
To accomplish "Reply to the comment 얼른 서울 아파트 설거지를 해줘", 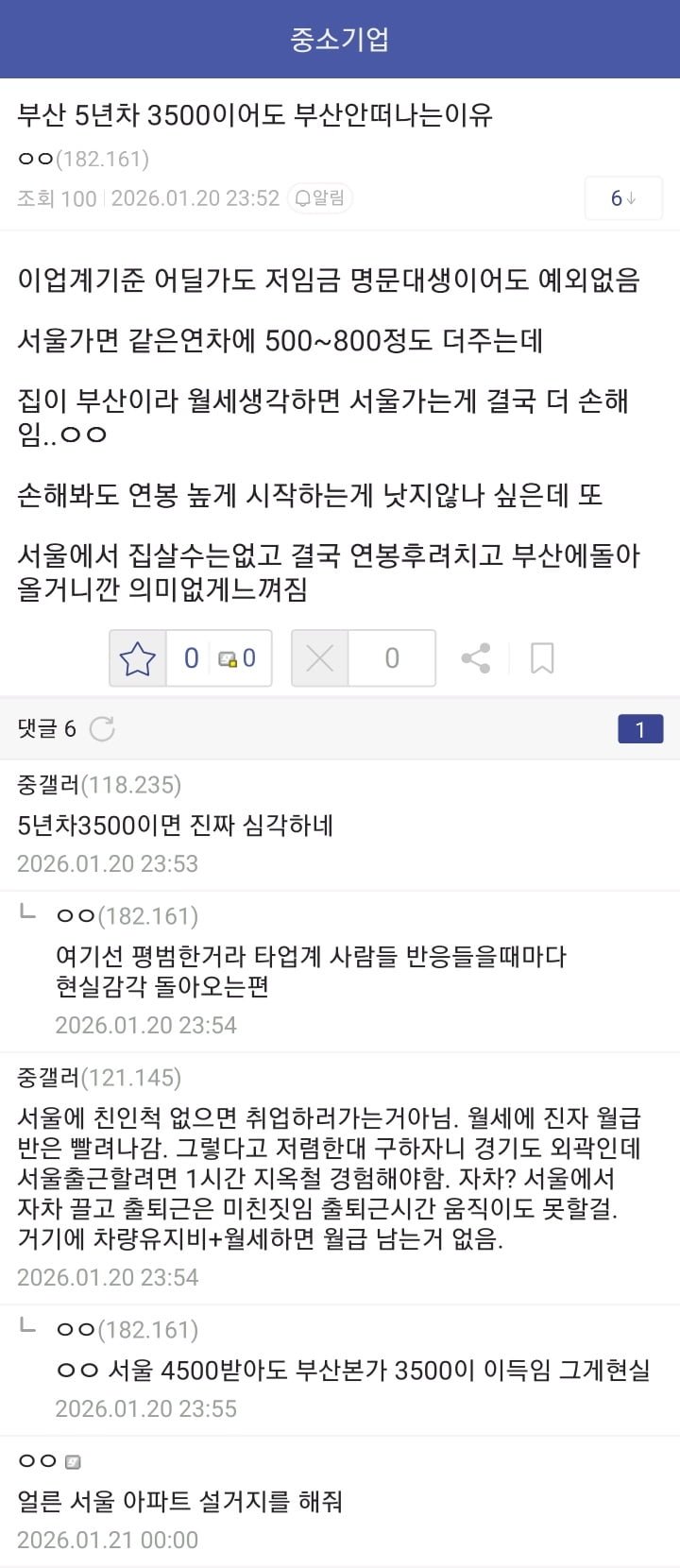I will [179, 1501].
